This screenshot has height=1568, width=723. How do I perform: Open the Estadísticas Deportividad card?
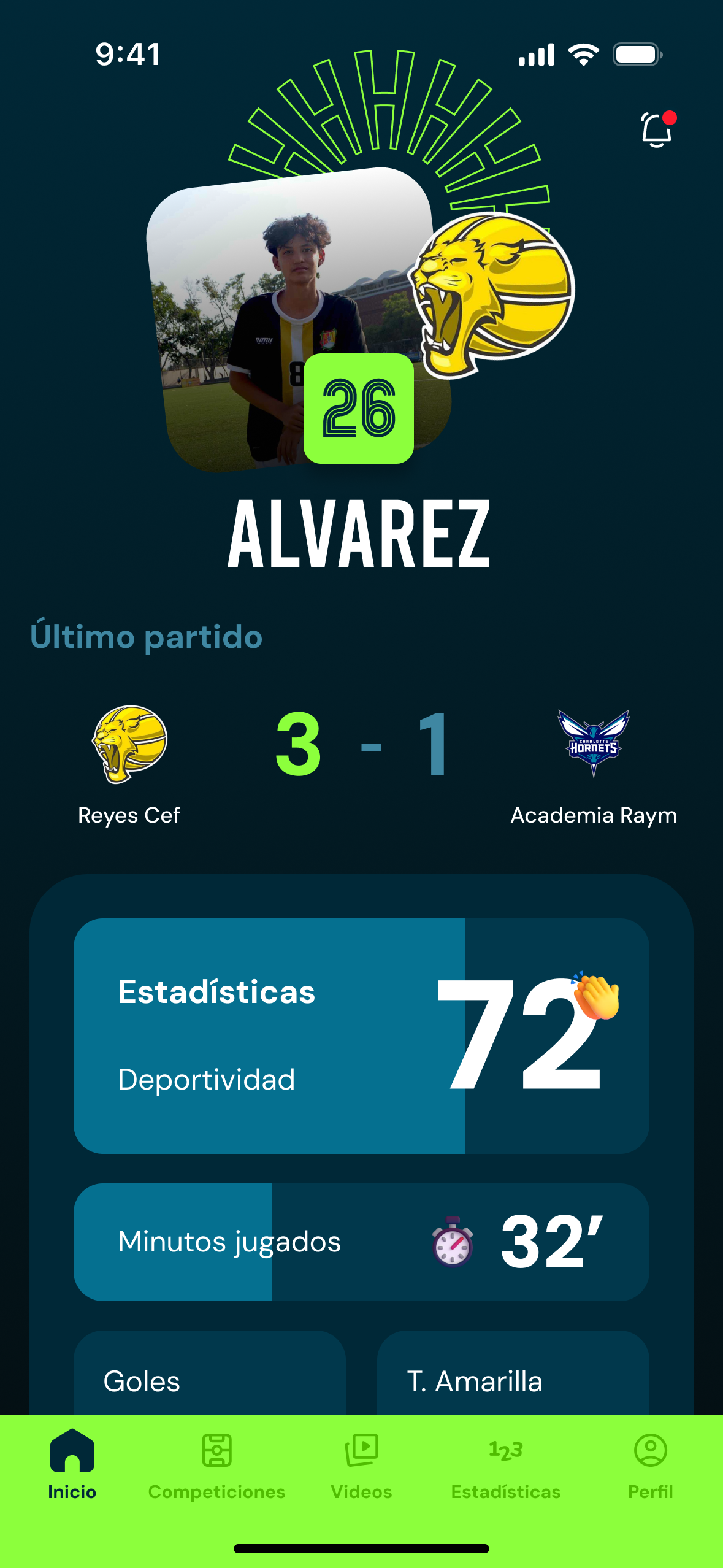[361, 1036]
